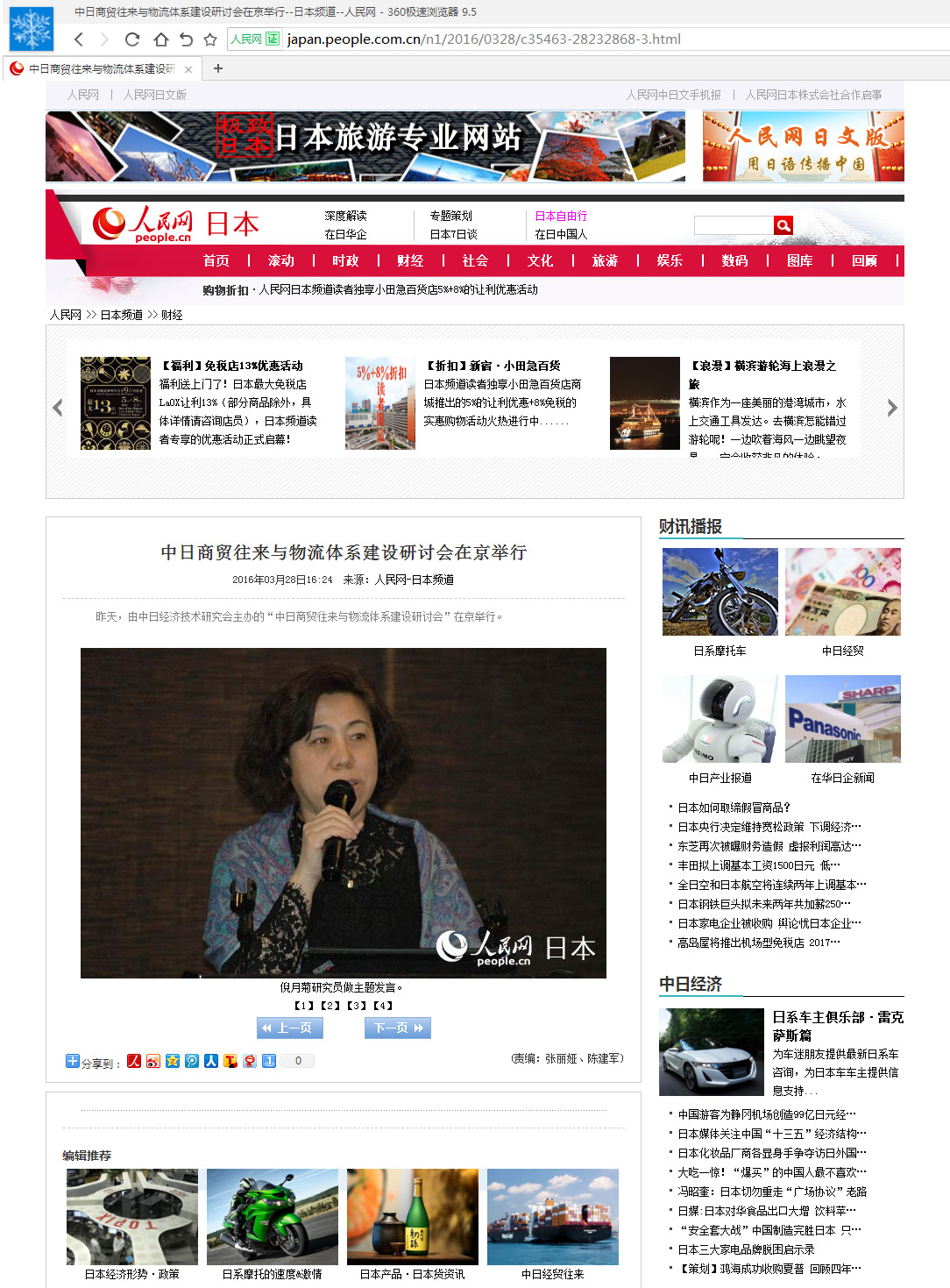
Task: Show previous carousel items with left arrow
Action: pos(58,408)
